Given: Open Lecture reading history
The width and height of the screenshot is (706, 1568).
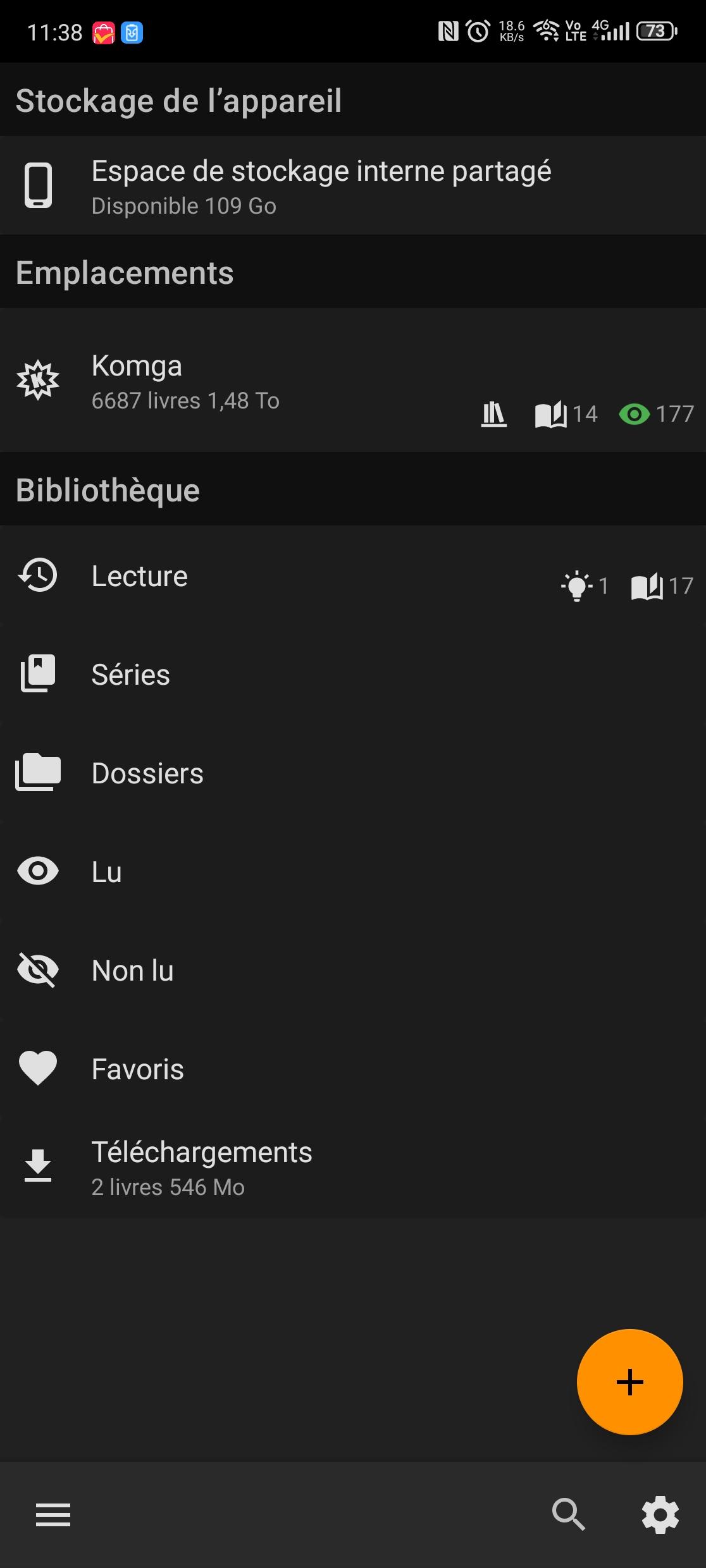Looking at the screenshot, I should [x=253, y=576].
